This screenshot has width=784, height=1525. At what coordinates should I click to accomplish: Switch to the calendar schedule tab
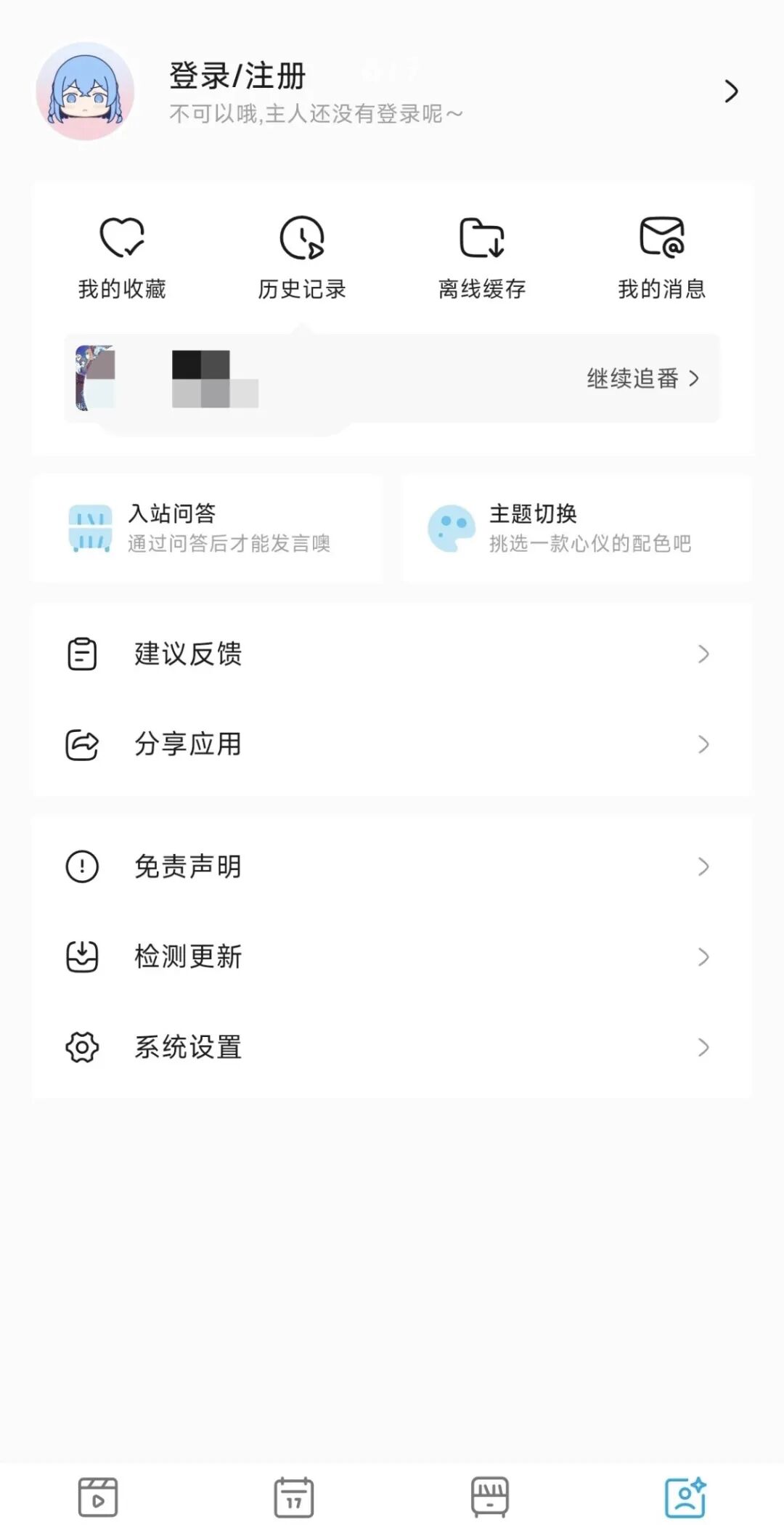[294, 1497]
